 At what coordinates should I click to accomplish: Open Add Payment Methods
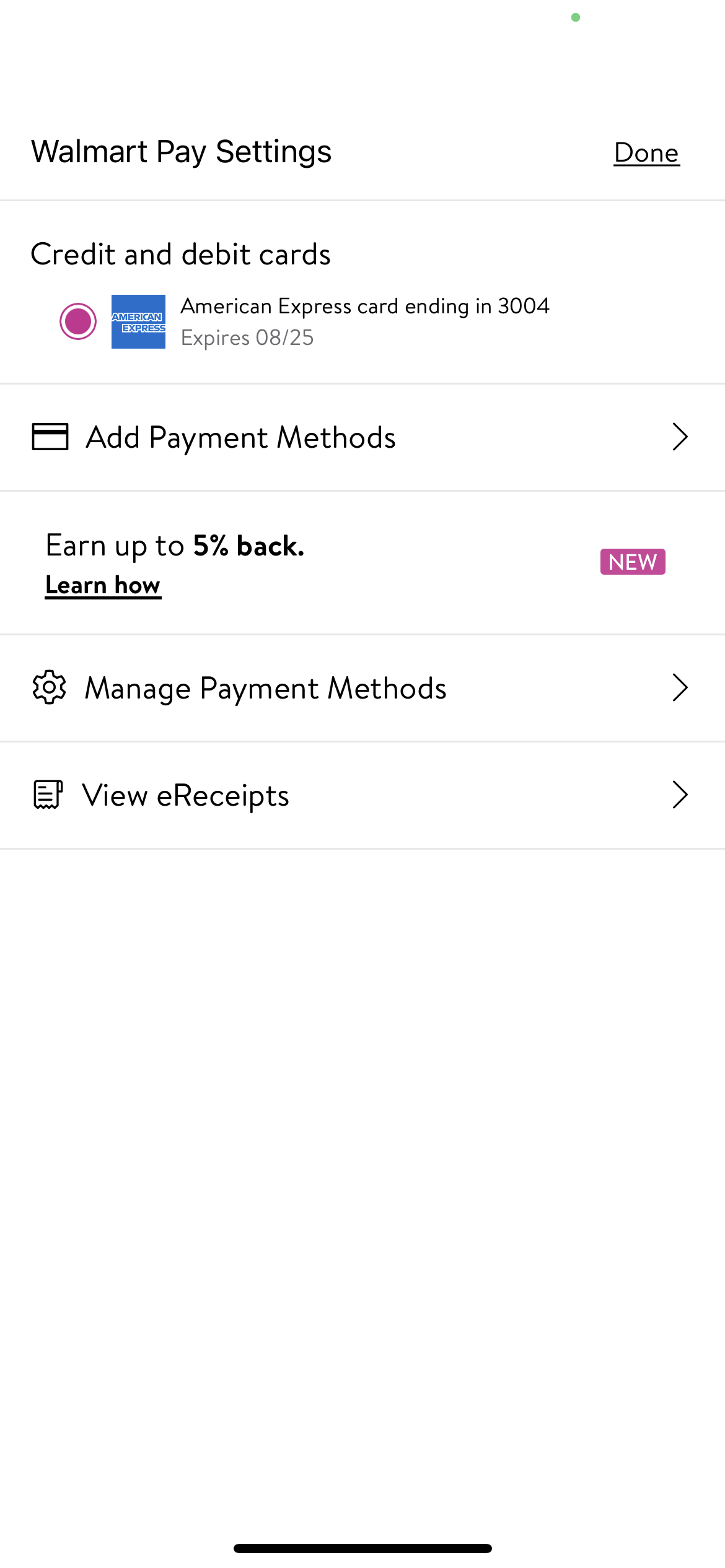click(362, 437)
